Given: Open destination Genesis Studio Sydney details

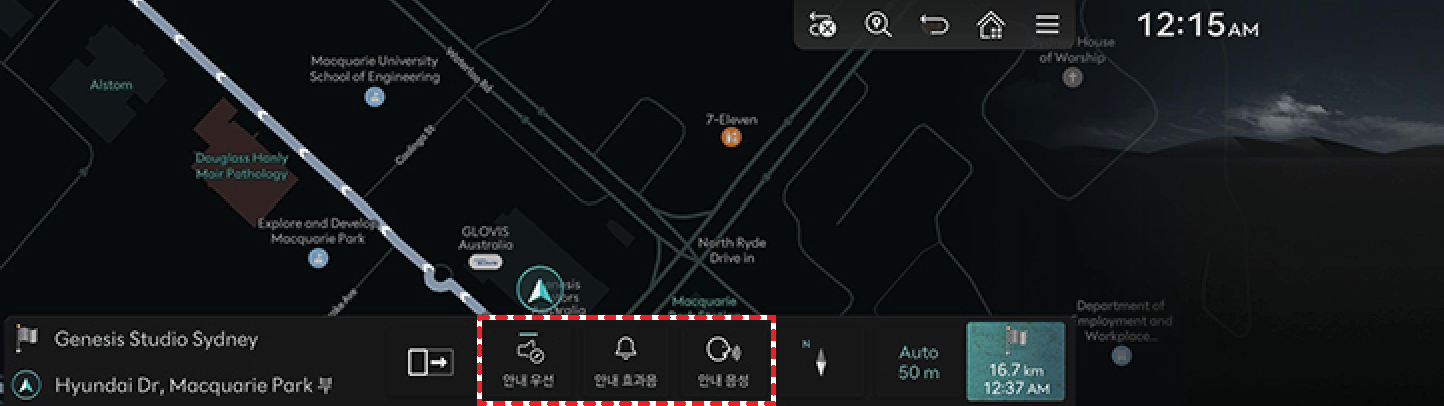Looking at the screenshot, I should point(156,339).
